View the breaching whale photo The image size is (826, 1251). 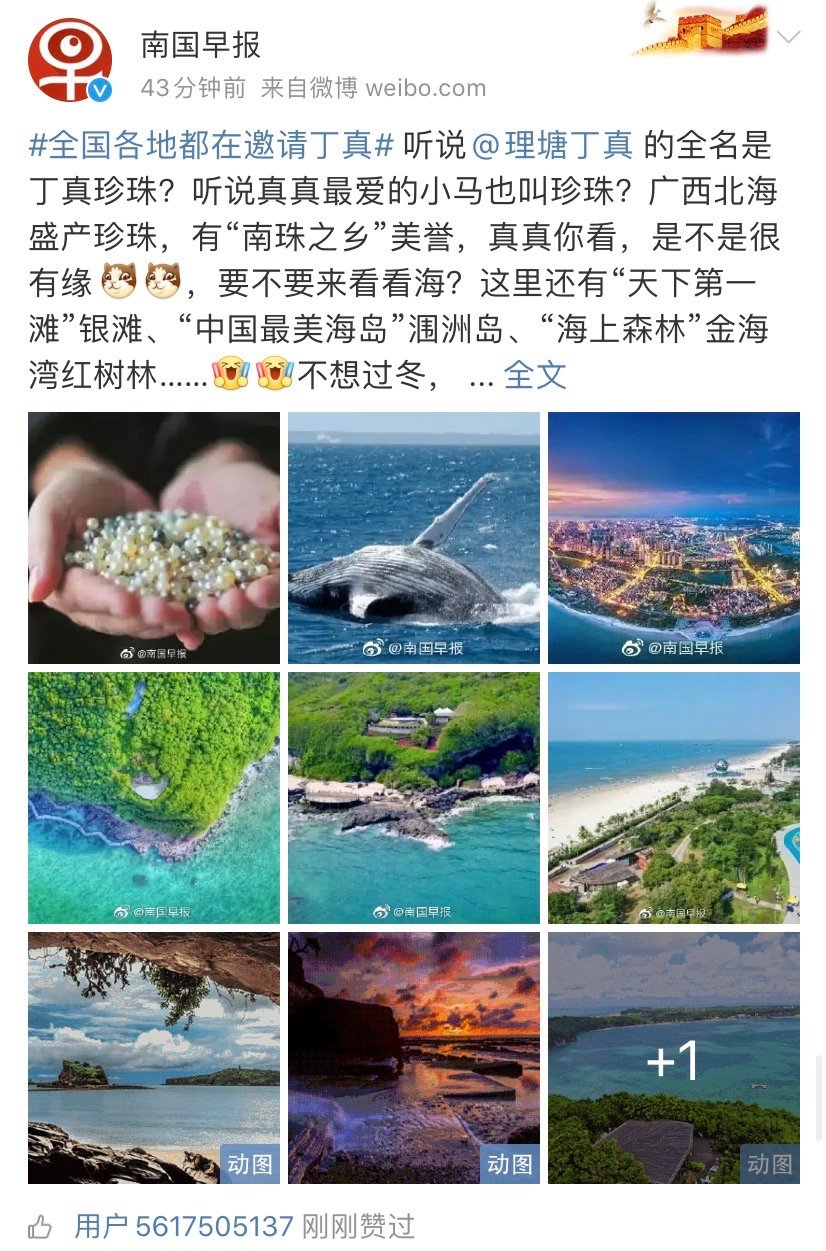coord(414,538)
